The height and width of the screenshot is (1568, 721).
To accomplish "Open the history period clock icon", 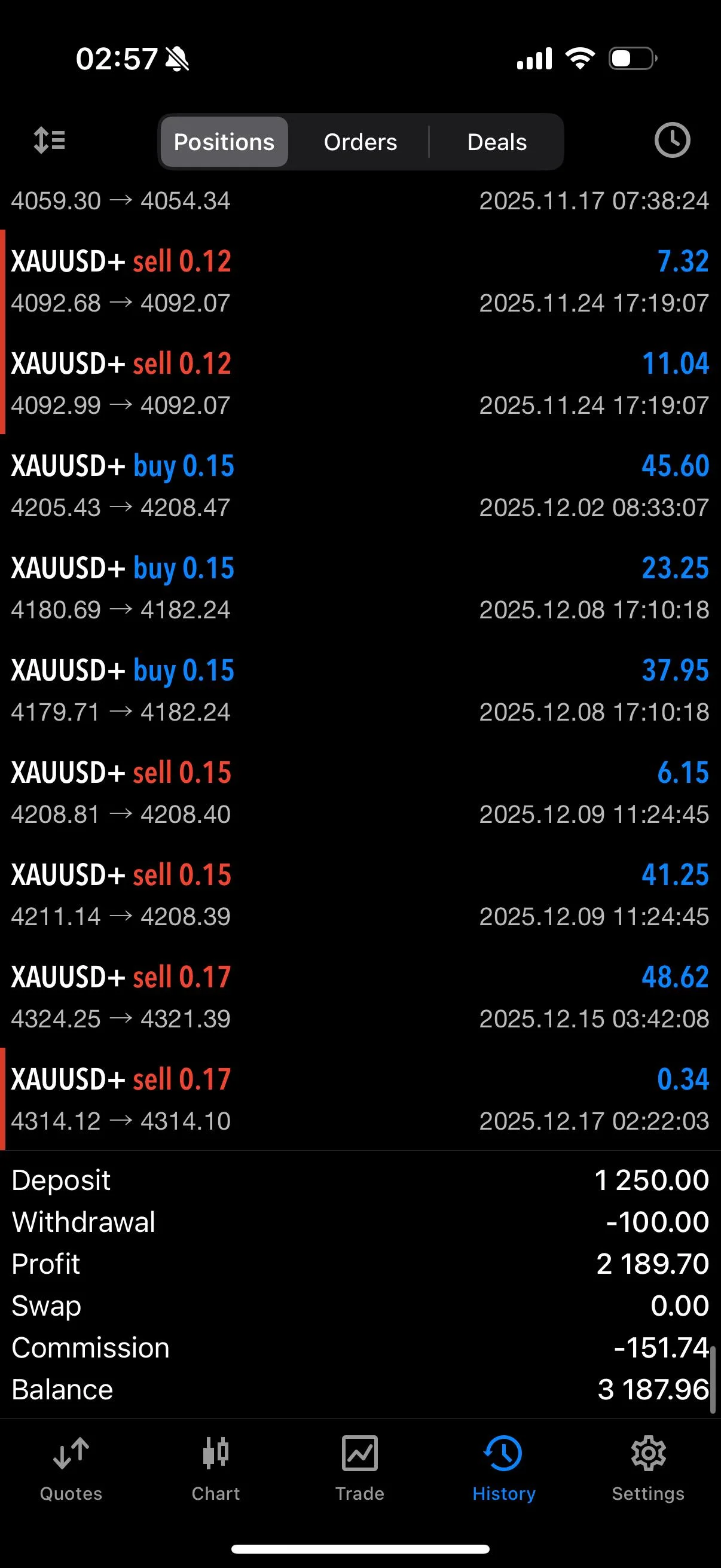I will (x=672, y=141).
